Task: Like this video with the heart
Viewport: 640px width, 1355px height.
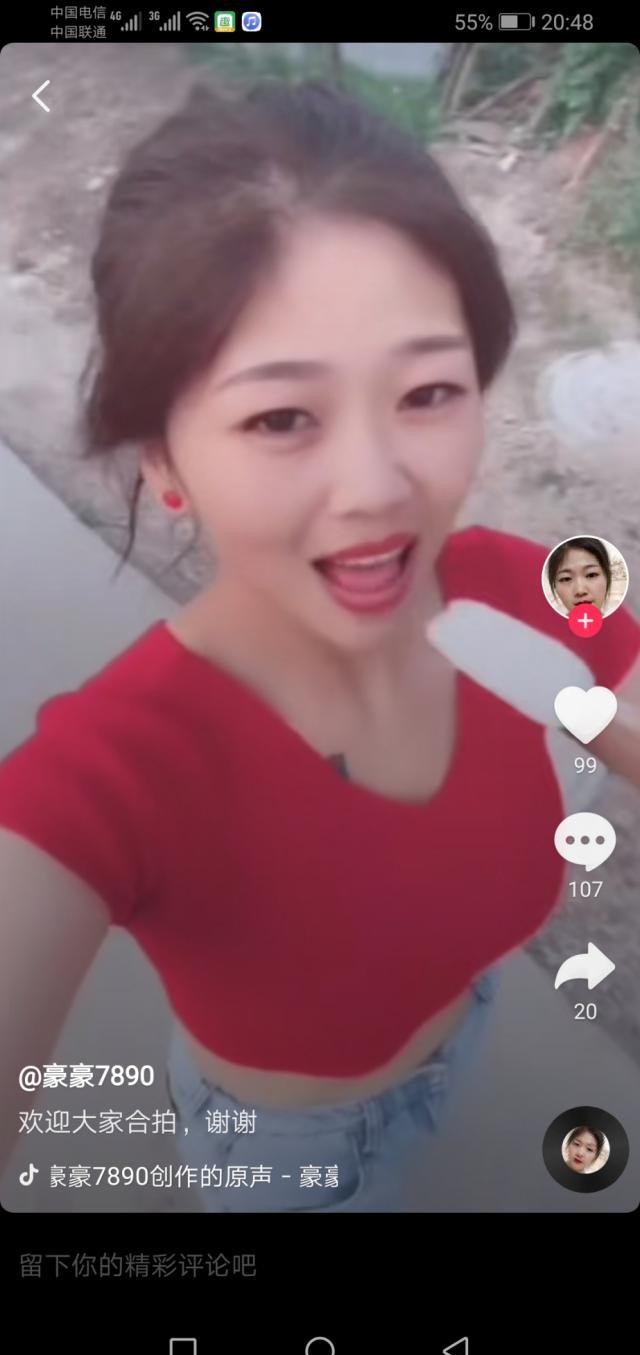Action: [x=585, y=715]
